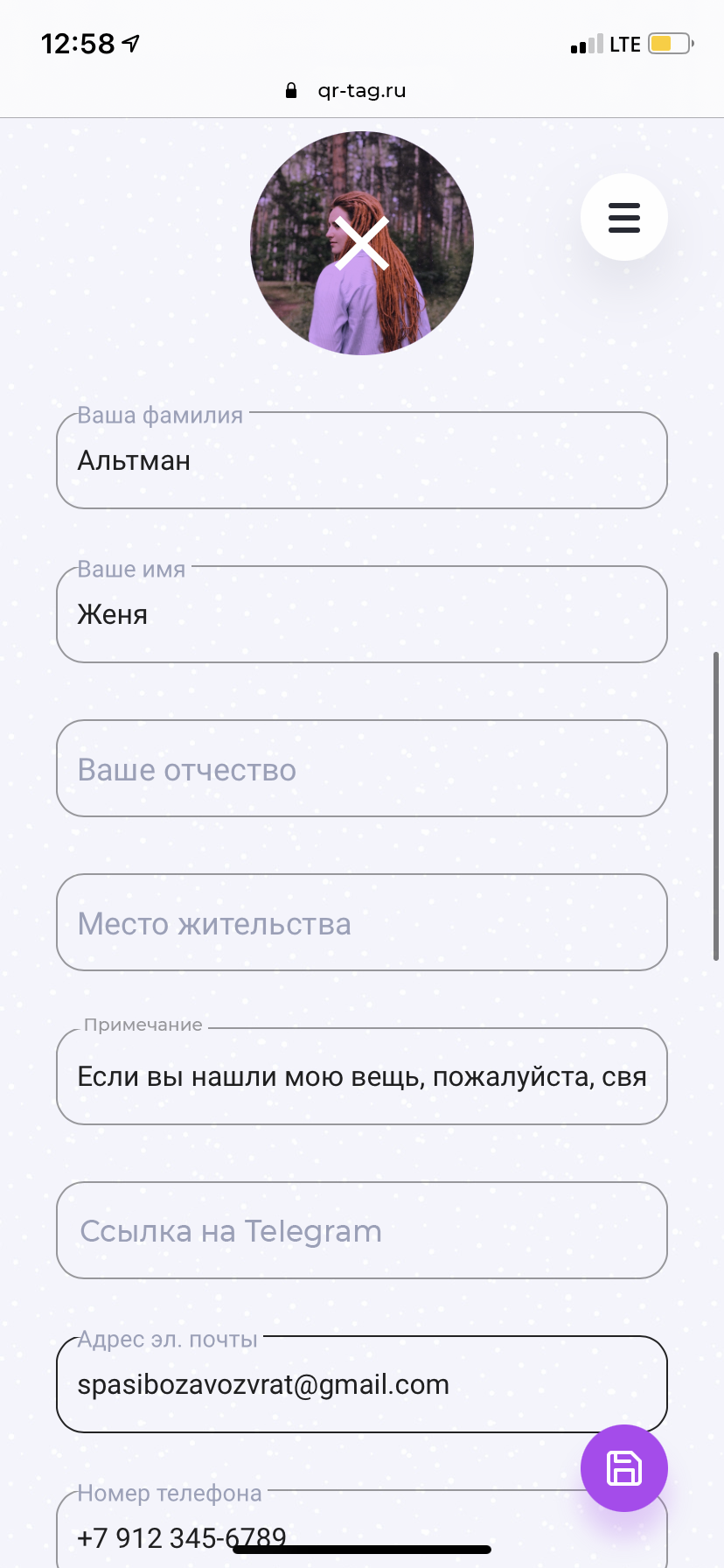Focus the Ваше отчество field
This screenshot has height=1568, width=724.
(361, 769)
